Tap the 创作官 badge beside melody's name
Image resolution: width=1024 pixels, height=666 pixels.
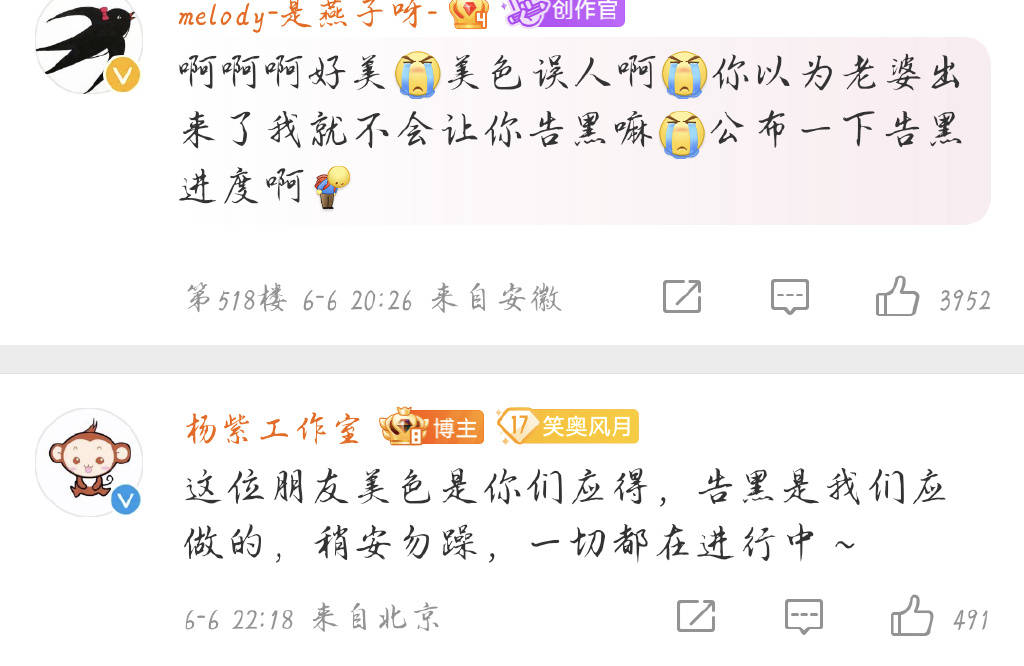[x=565, y=12]
